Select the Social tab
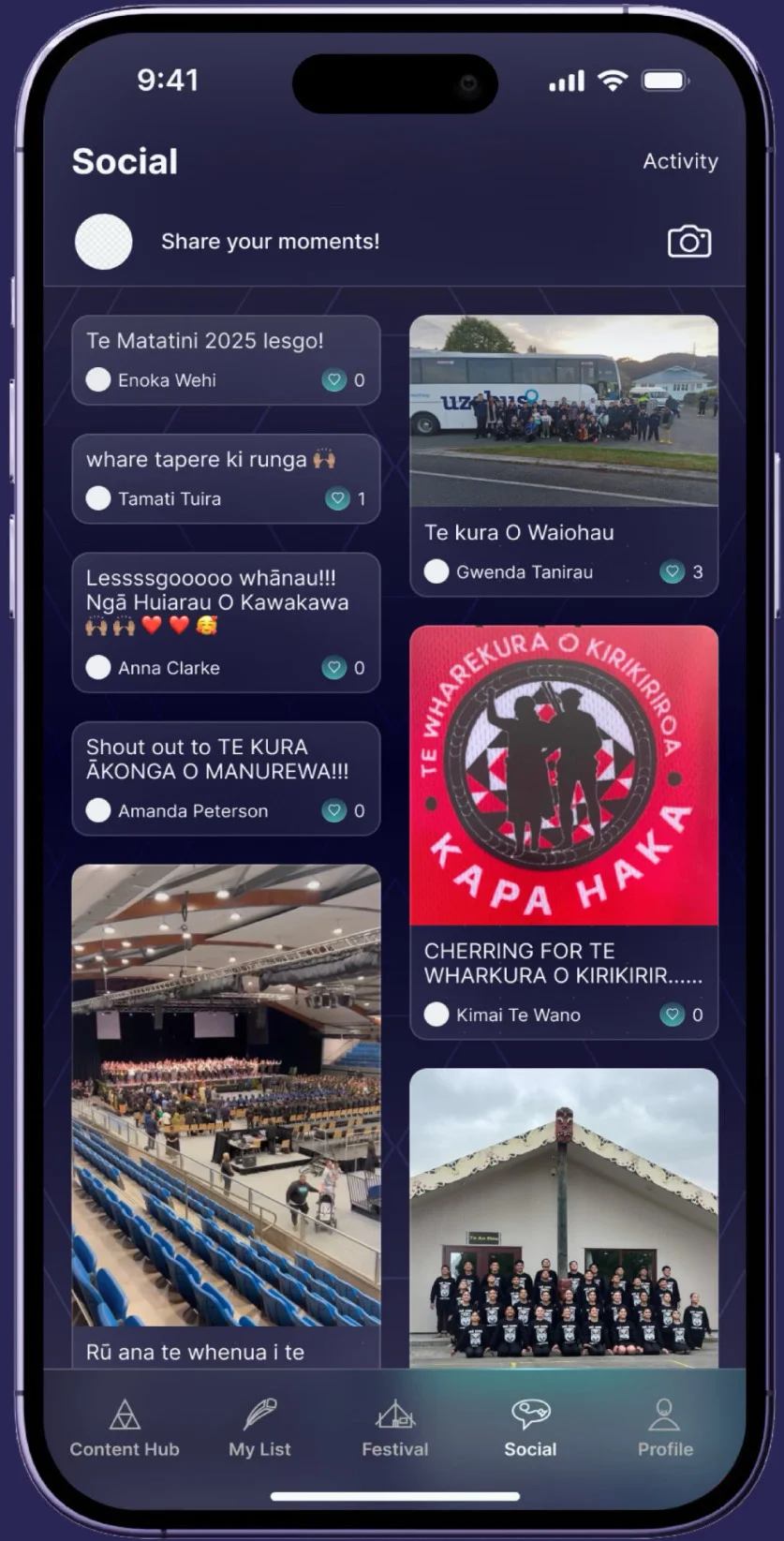 click(x=530, y=1429)
